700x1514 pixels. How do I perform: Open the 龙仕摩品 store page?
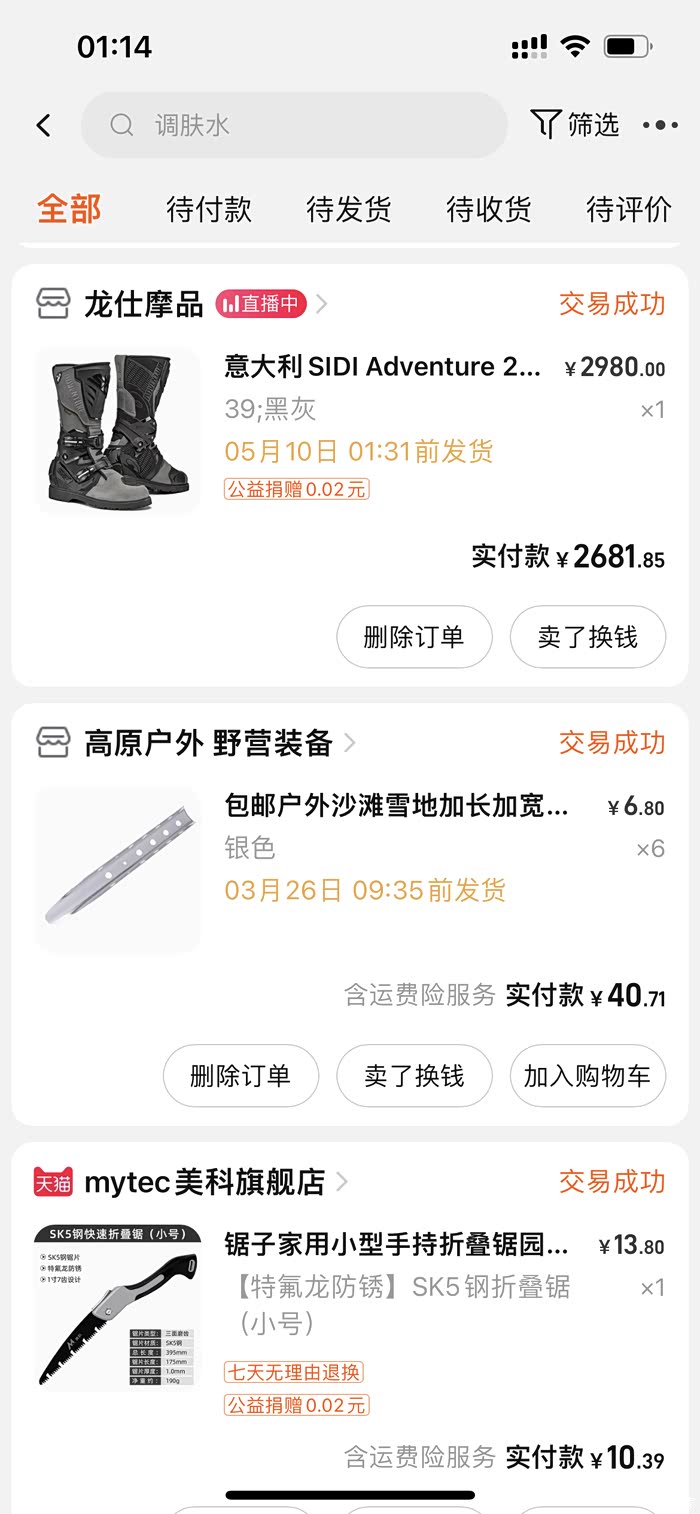tap(143, 304)
